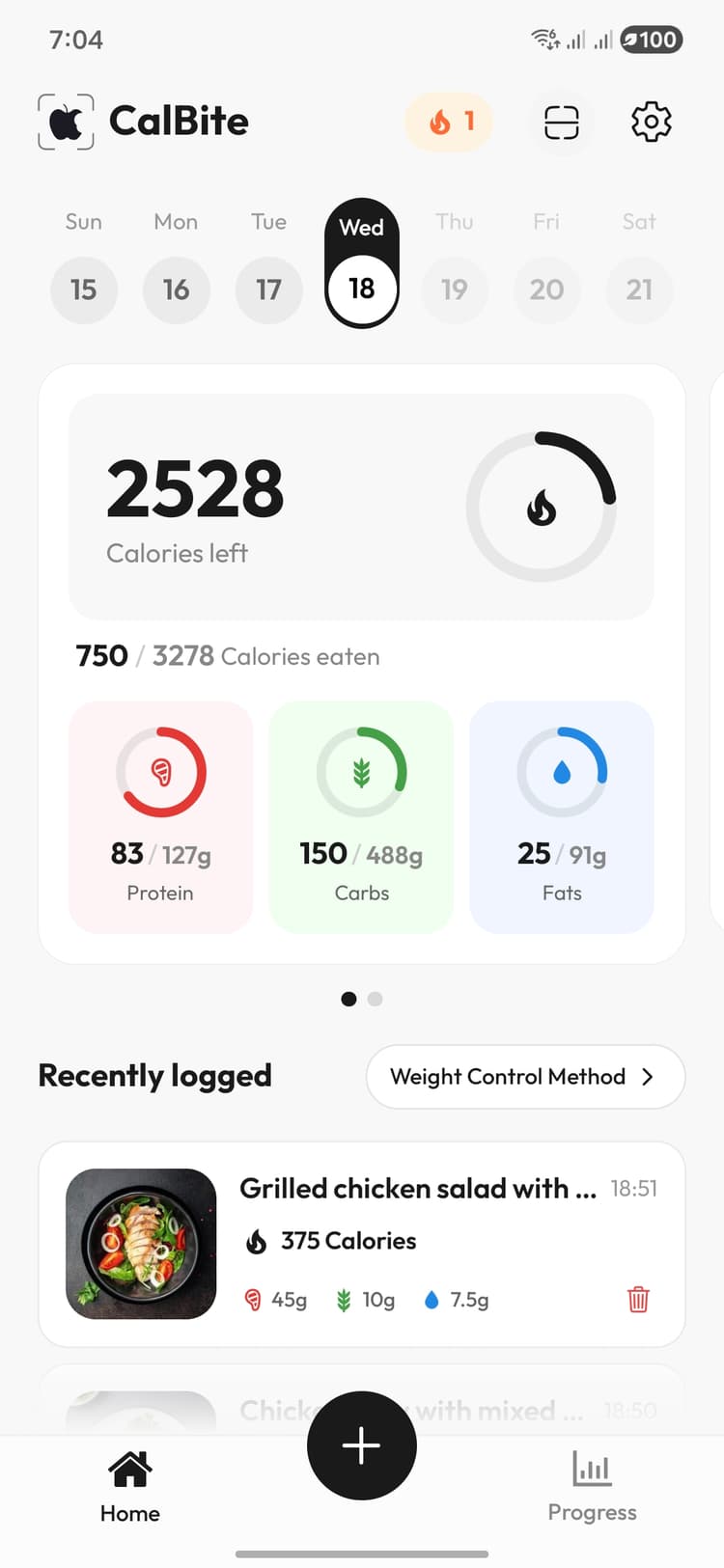Viewport: 724px width, 1568px height.
Task: Select Tuesday the 17th
Action: click(268, 289)
